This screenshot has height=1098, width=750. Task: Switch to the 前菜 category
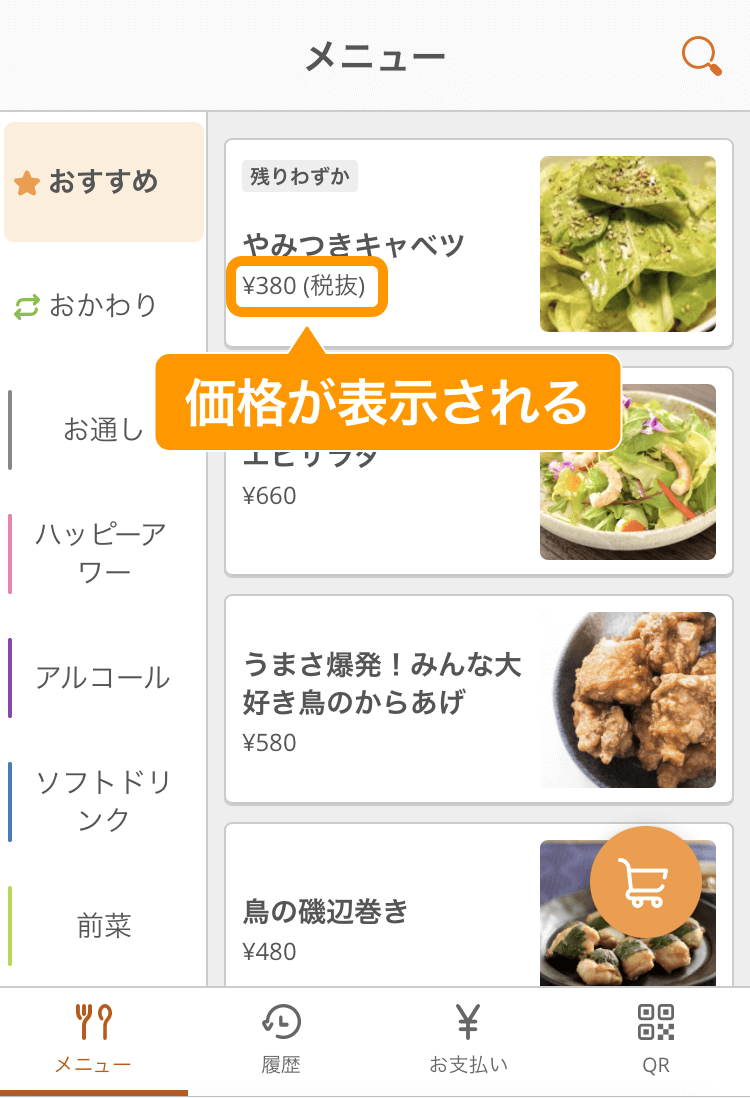[104, 926]
